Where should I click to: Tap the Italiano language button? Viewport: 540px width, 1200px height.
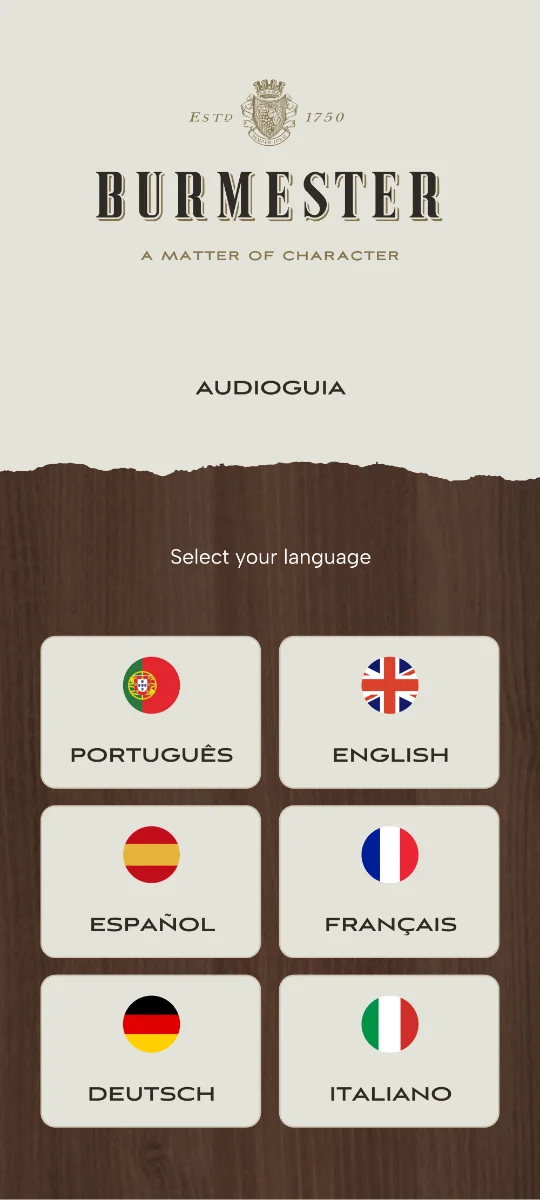point(389,1051)
